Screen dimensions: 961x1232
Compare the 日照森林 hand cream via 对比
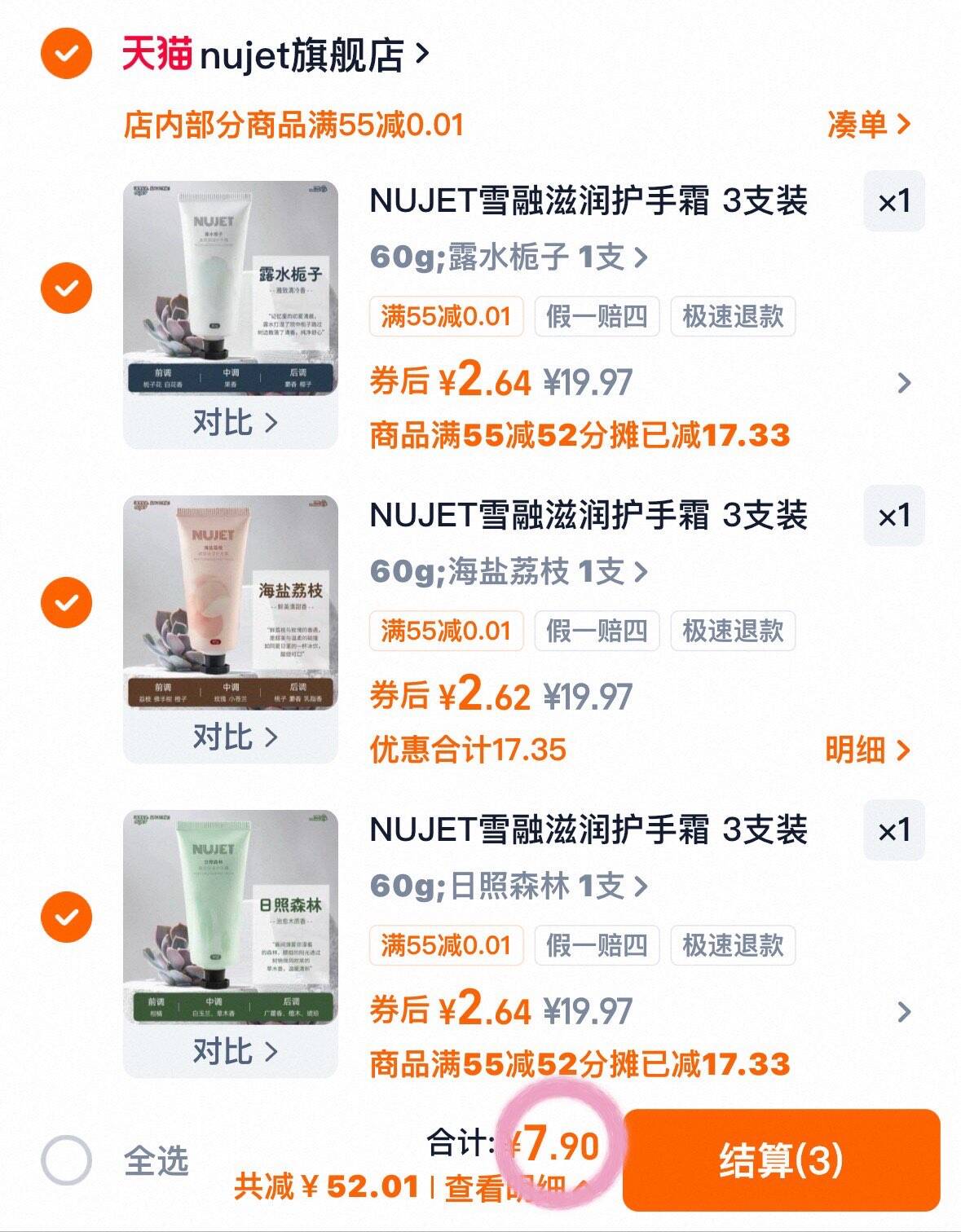click(234, 1051)
